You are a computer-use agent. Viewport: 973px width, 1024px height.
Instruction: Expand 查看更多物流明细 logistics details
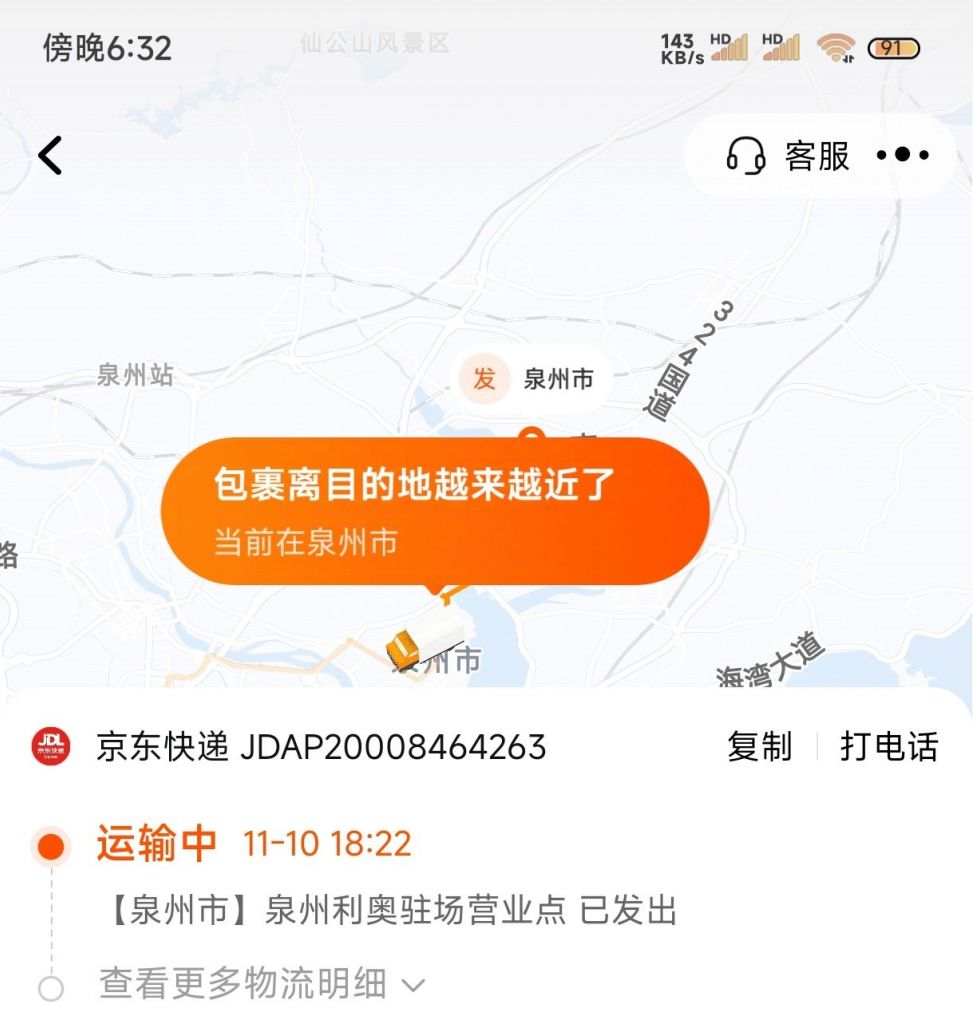click(262, 985)
